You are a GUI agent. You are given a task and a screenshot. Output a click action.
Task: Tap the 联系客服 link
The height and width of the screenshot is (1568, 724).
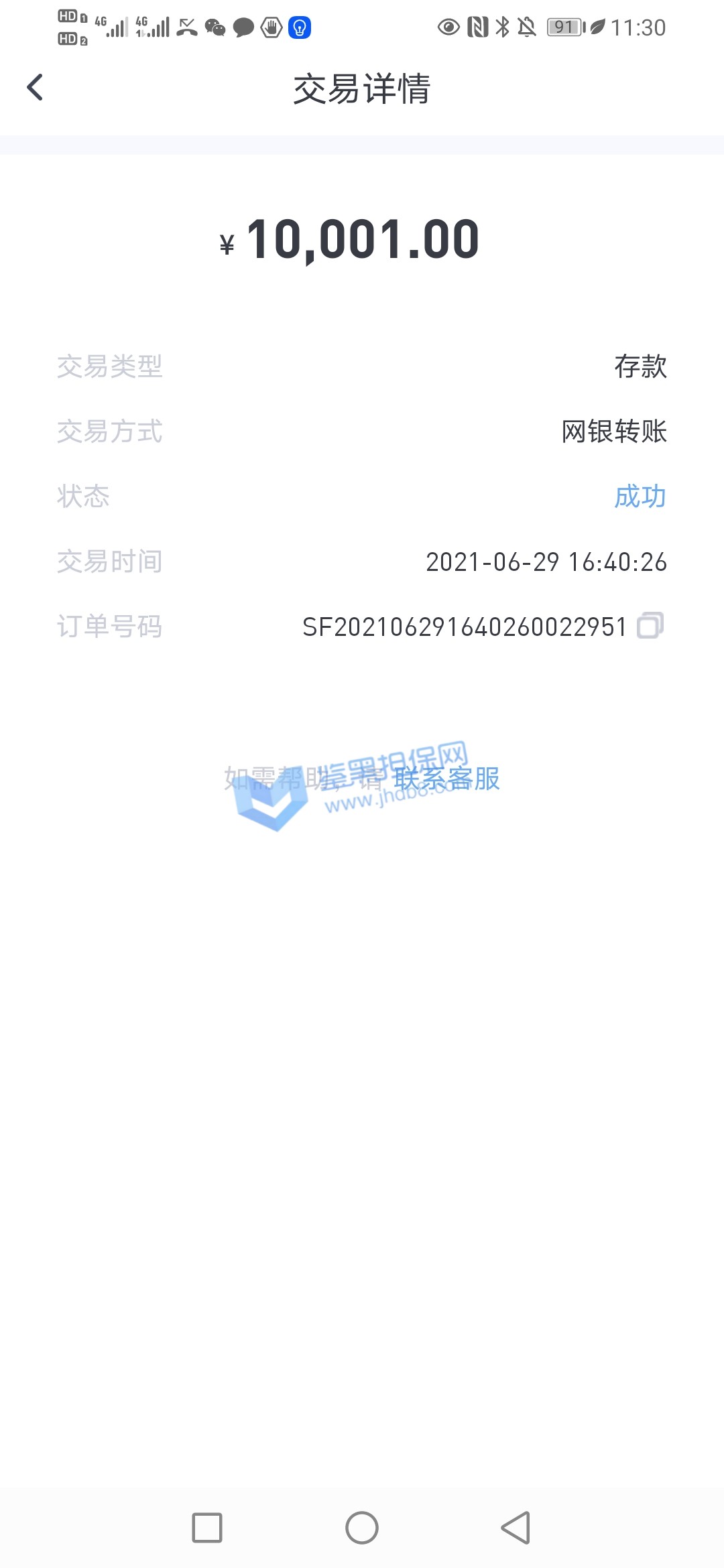click(447, 779)
